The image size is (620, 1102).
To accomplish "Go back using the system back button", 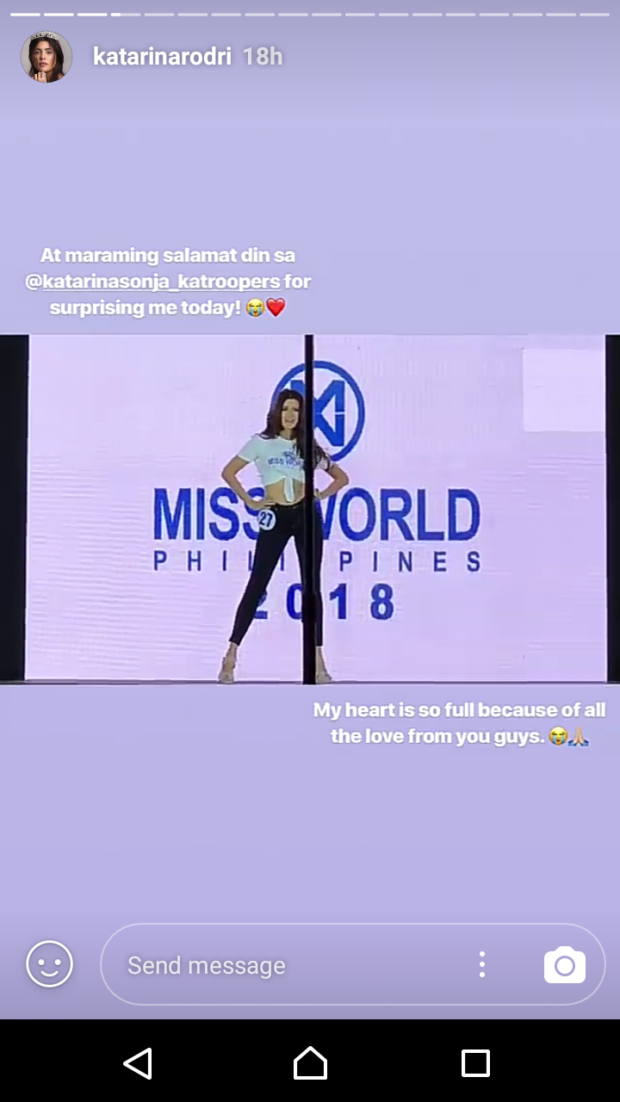I will point(138,1063).
